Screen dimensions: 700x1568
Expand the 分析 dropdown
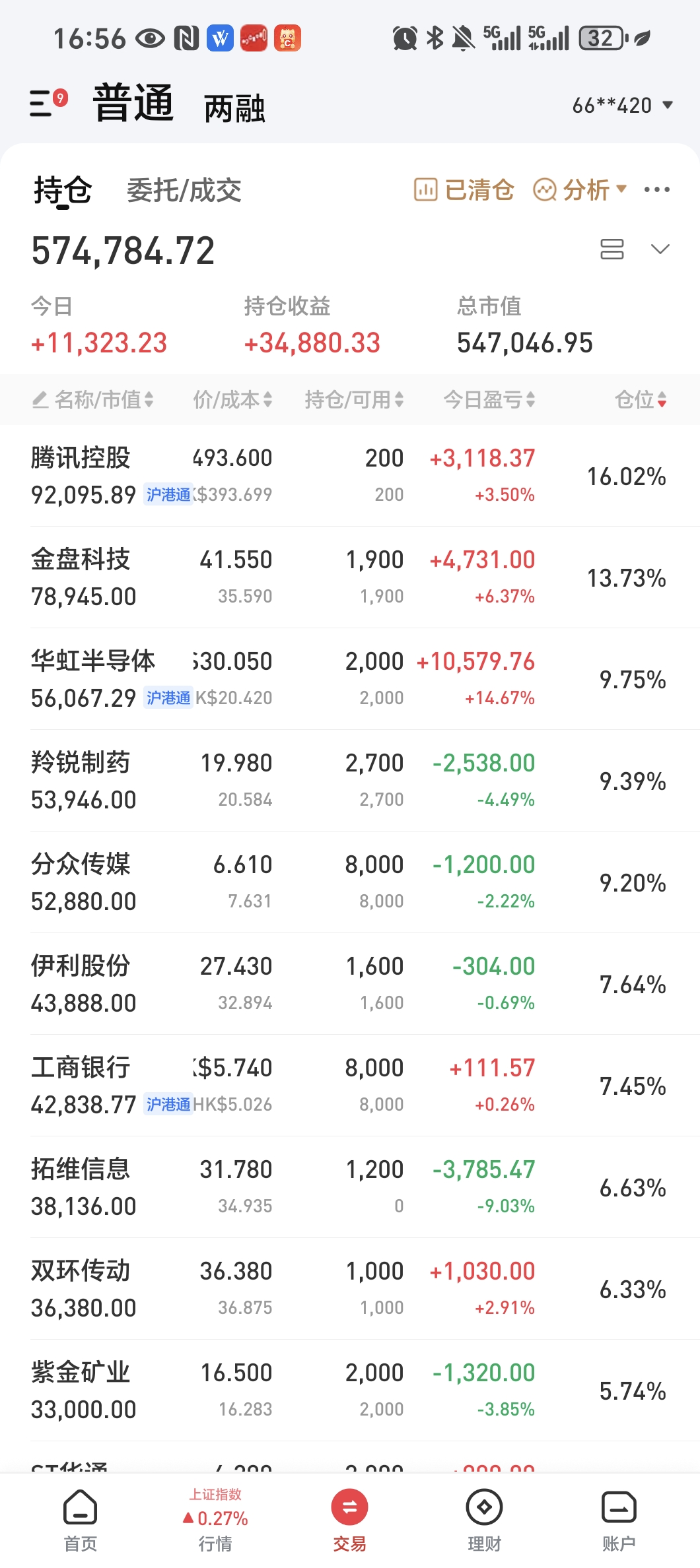pyautogui.click(x=580, y=190)
